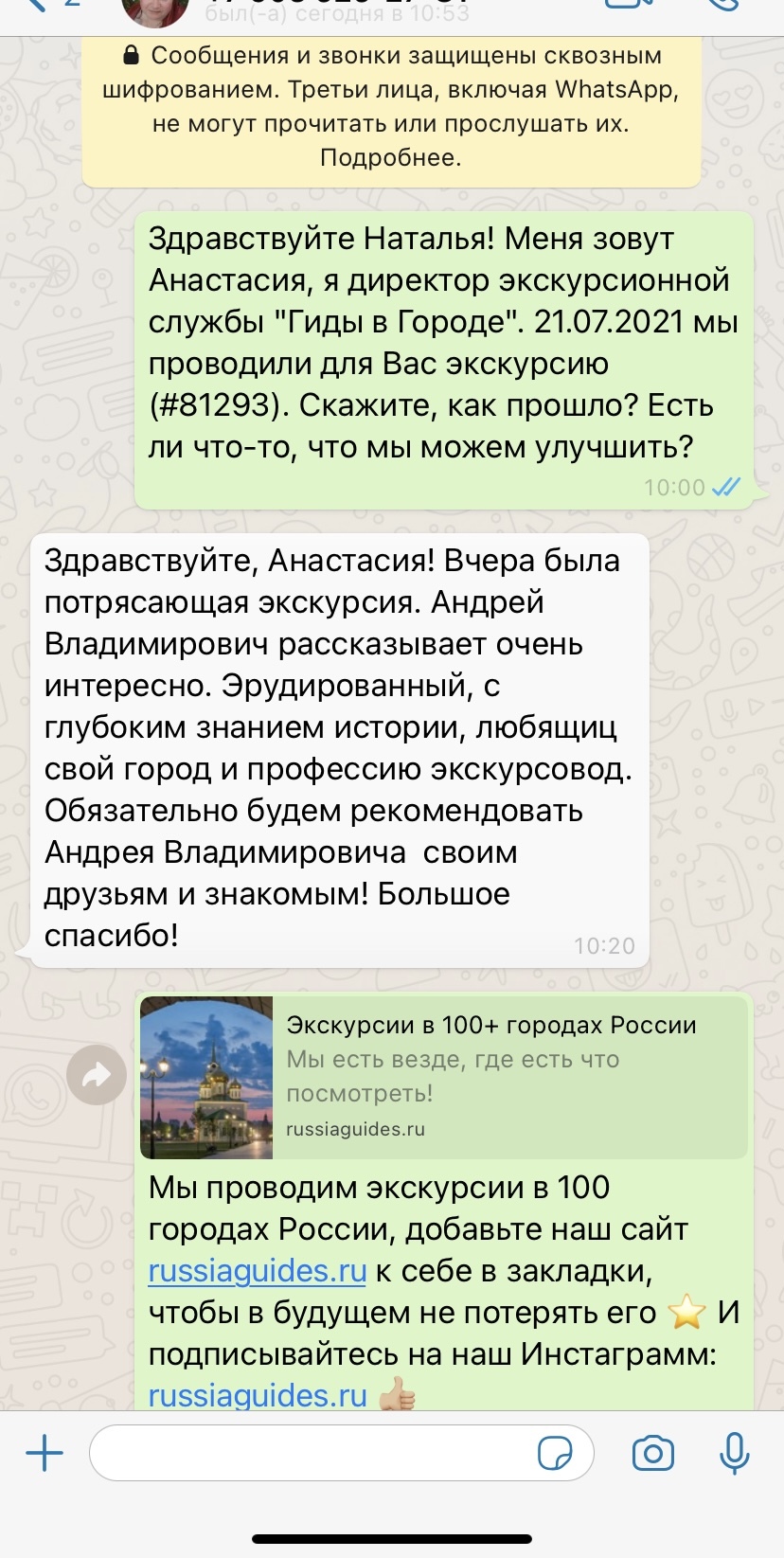Viewport: 784px width, 1558px height.
Task: Forward the russiaguides.ru link message
Action: 97,1075
